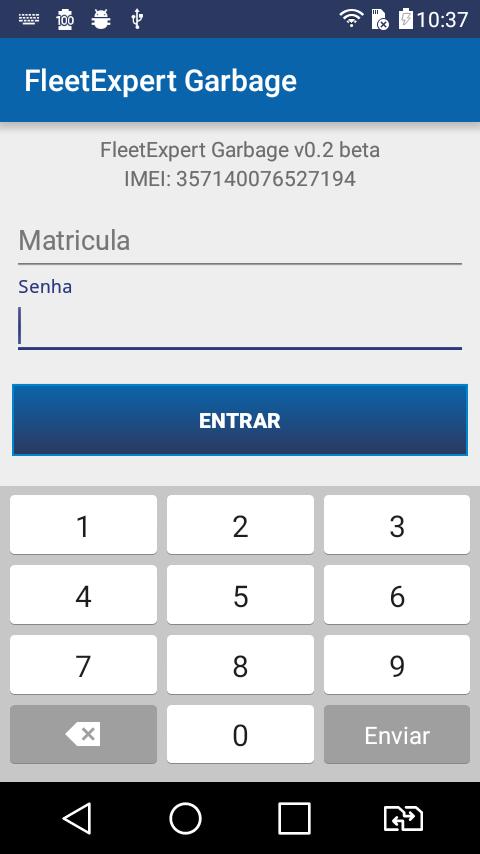Type 3 using the numeric keypad
The width and height of the screenshot is (480, 854).
click(397, 524)
